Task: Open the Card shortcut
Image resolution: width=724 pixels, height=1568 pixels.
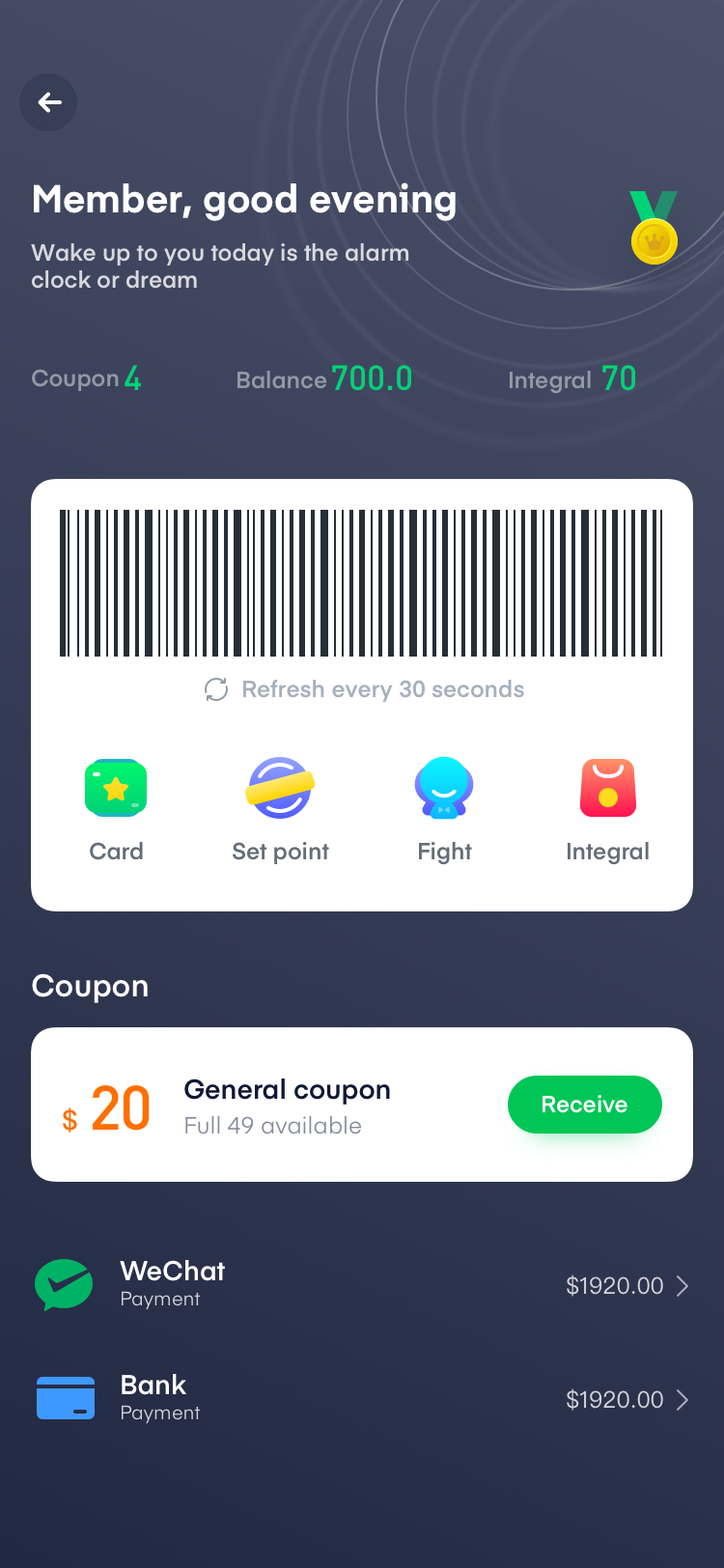Action: (116, 811)
